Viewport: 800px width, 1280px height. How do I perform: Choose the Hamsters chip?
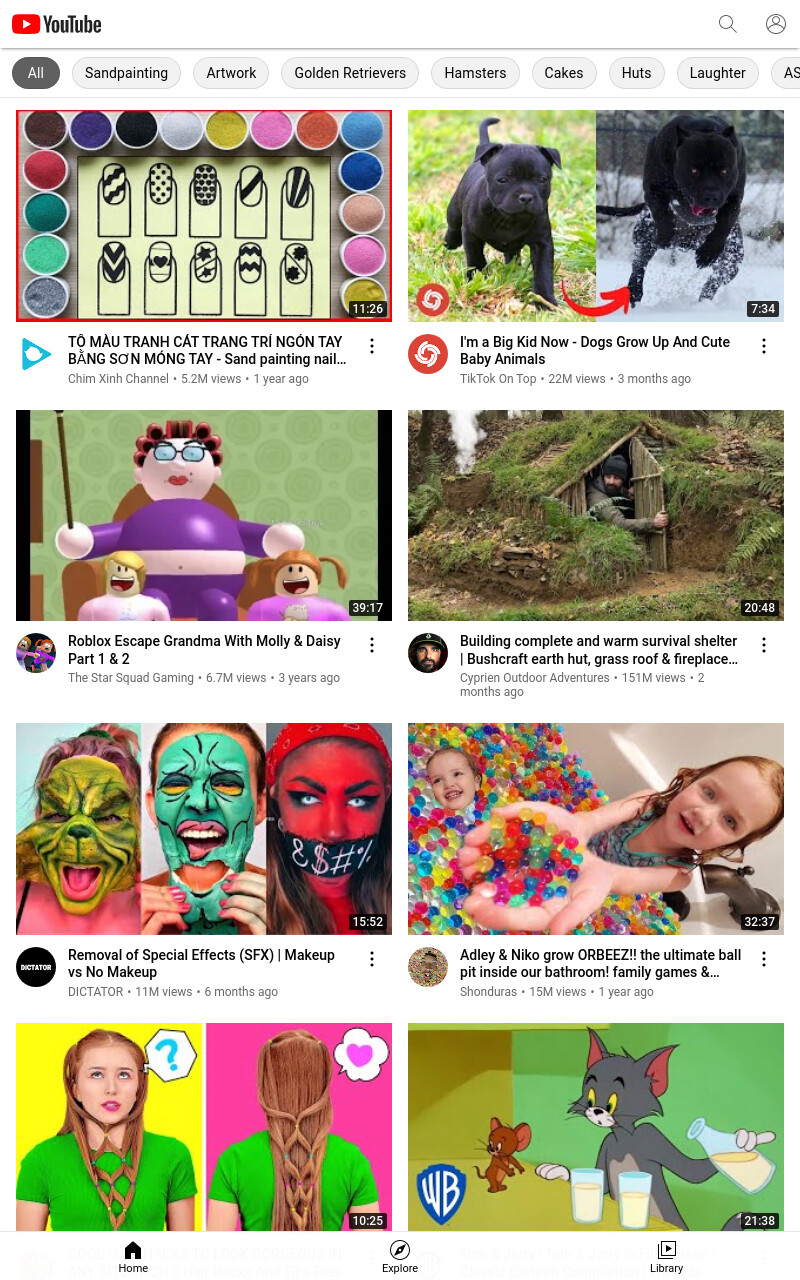tap(475, 73)
